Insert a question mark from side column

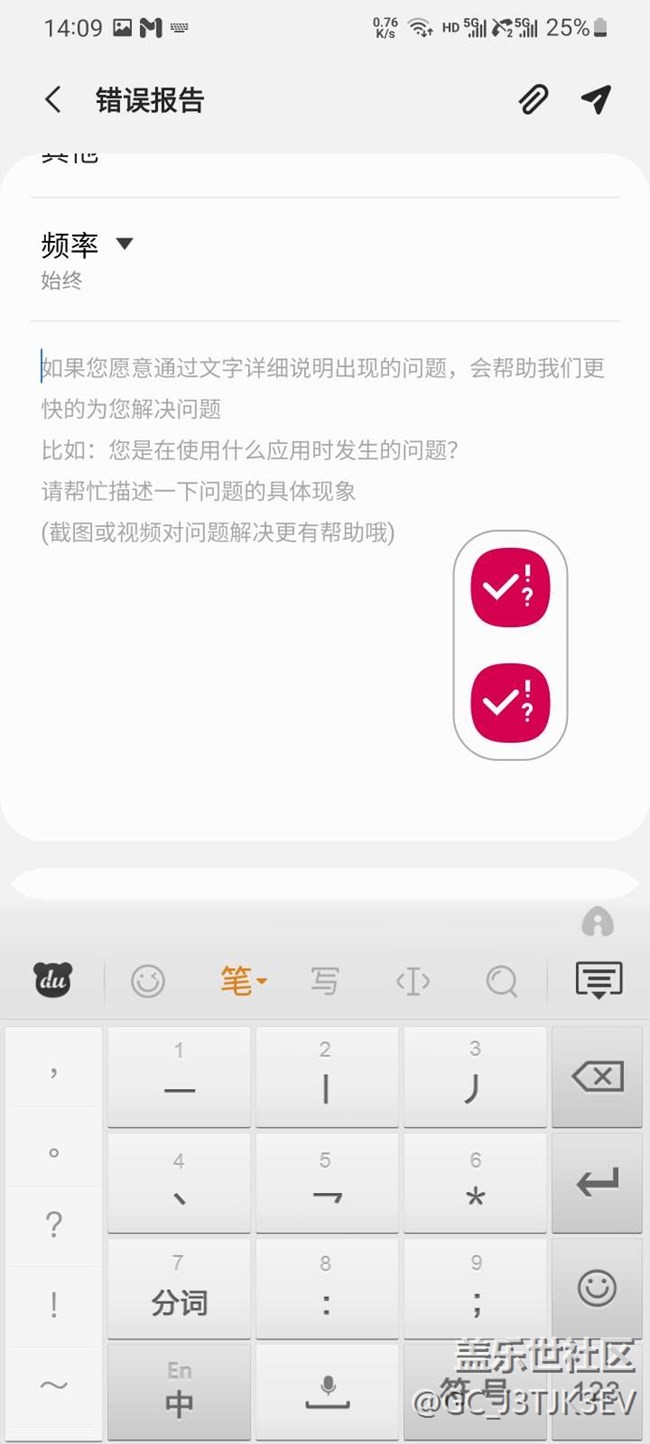tap(54, 1223)
